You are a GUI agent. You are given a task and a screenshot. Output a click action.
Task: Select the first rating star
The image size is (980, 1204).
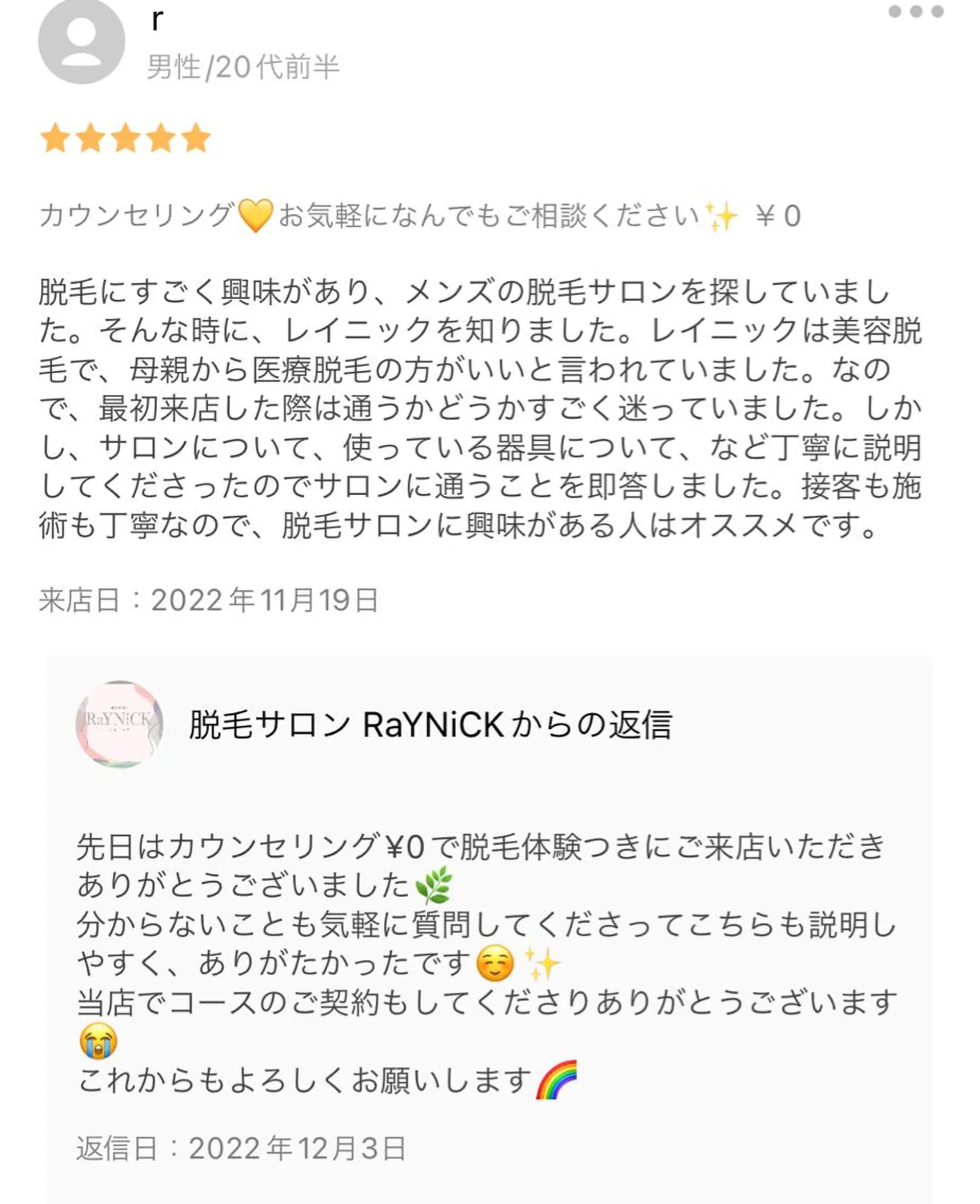click(x=57, y=137)
